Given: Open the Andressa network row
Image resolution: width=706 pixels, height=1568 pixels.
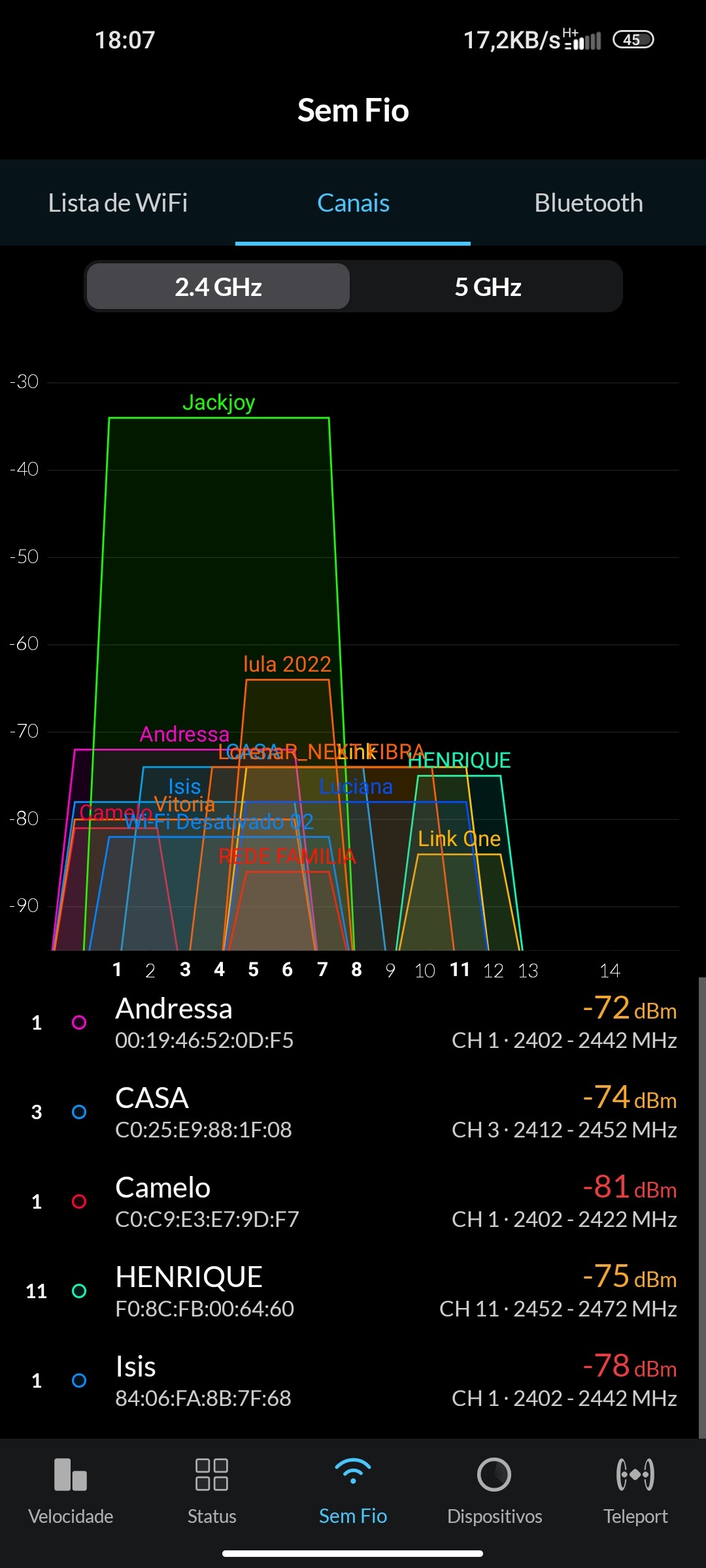Looking at the screenshot, I should (353, 1023).
